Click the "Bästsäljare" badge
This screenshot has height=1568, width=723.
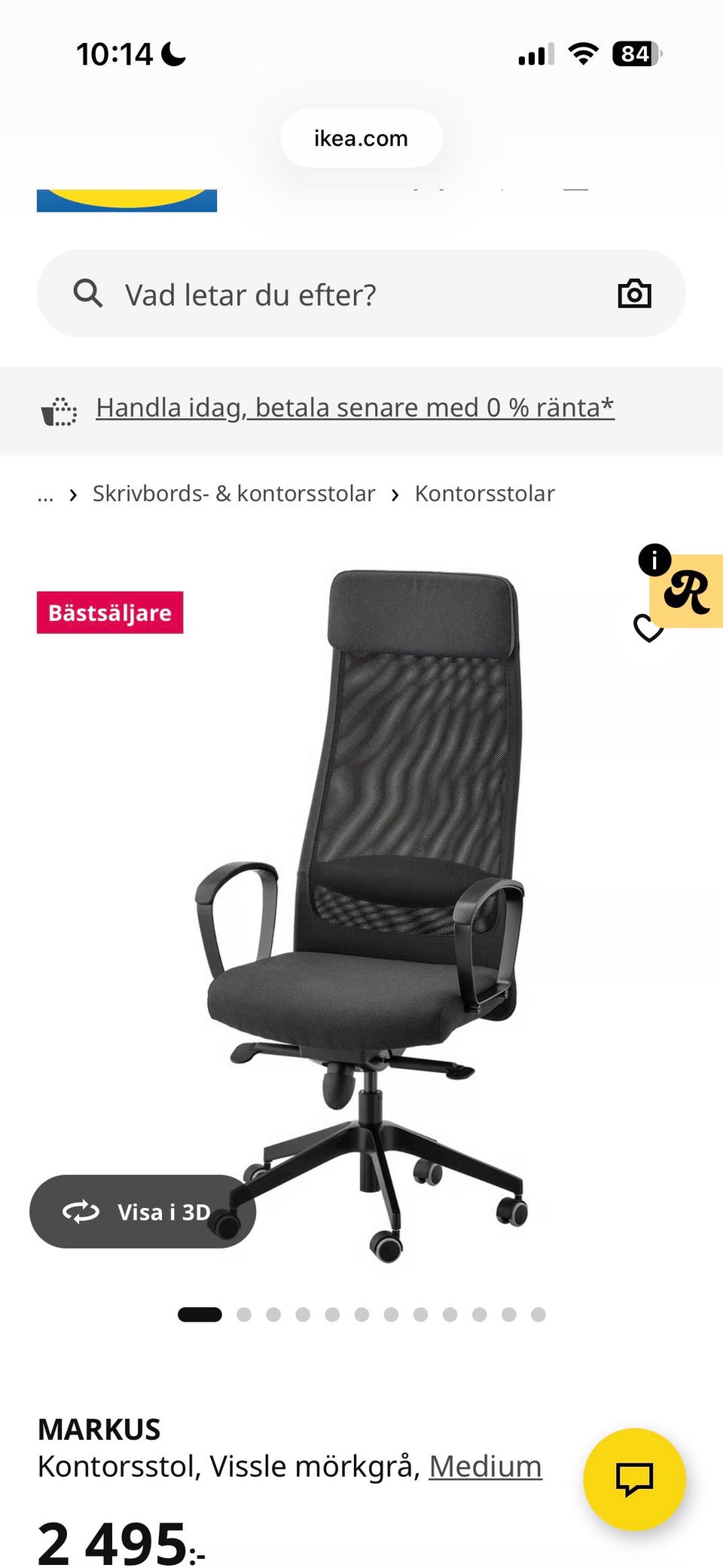pos(110,613)
